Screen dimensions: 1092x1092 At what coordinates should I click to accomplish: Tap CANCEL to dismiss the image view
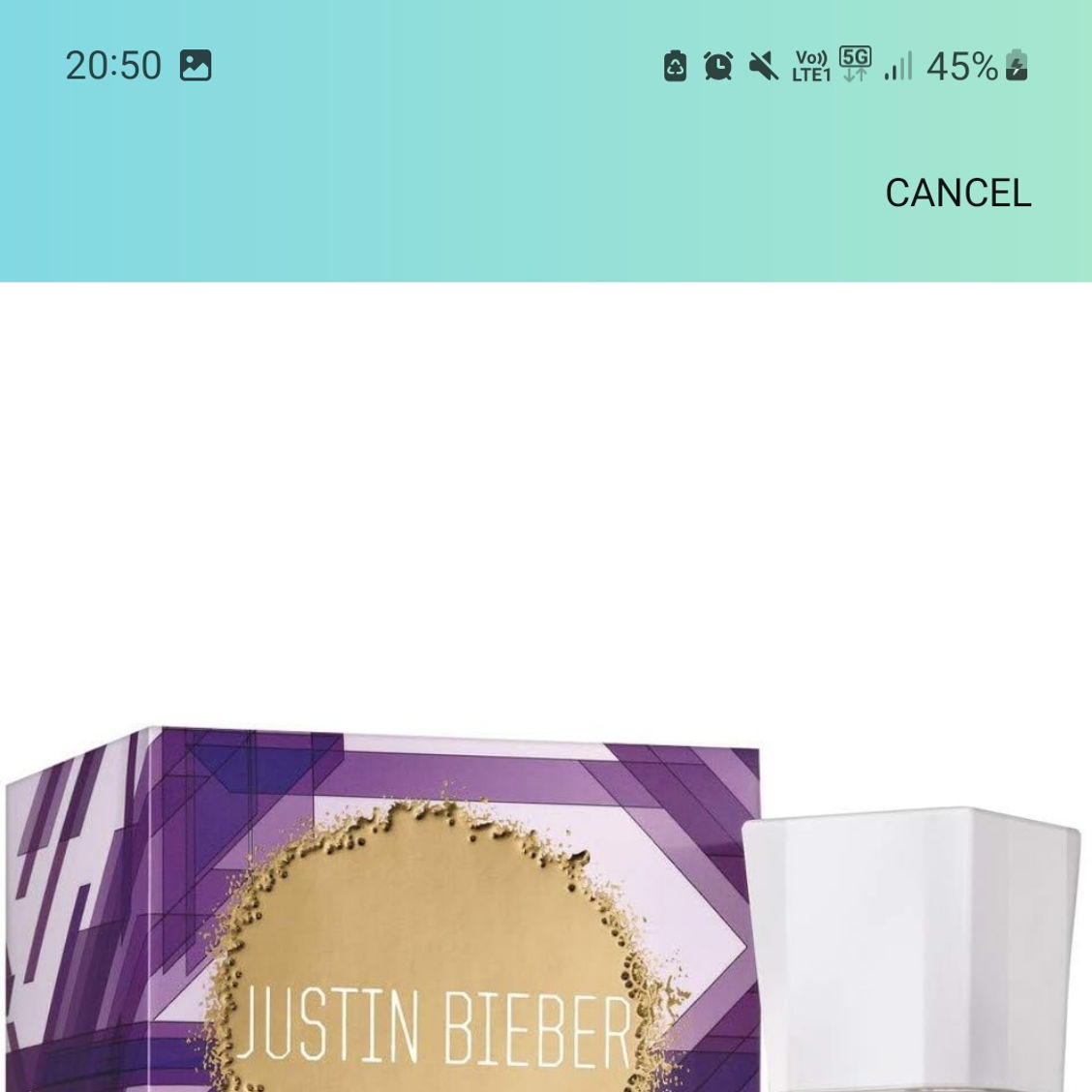click(957, 193)
